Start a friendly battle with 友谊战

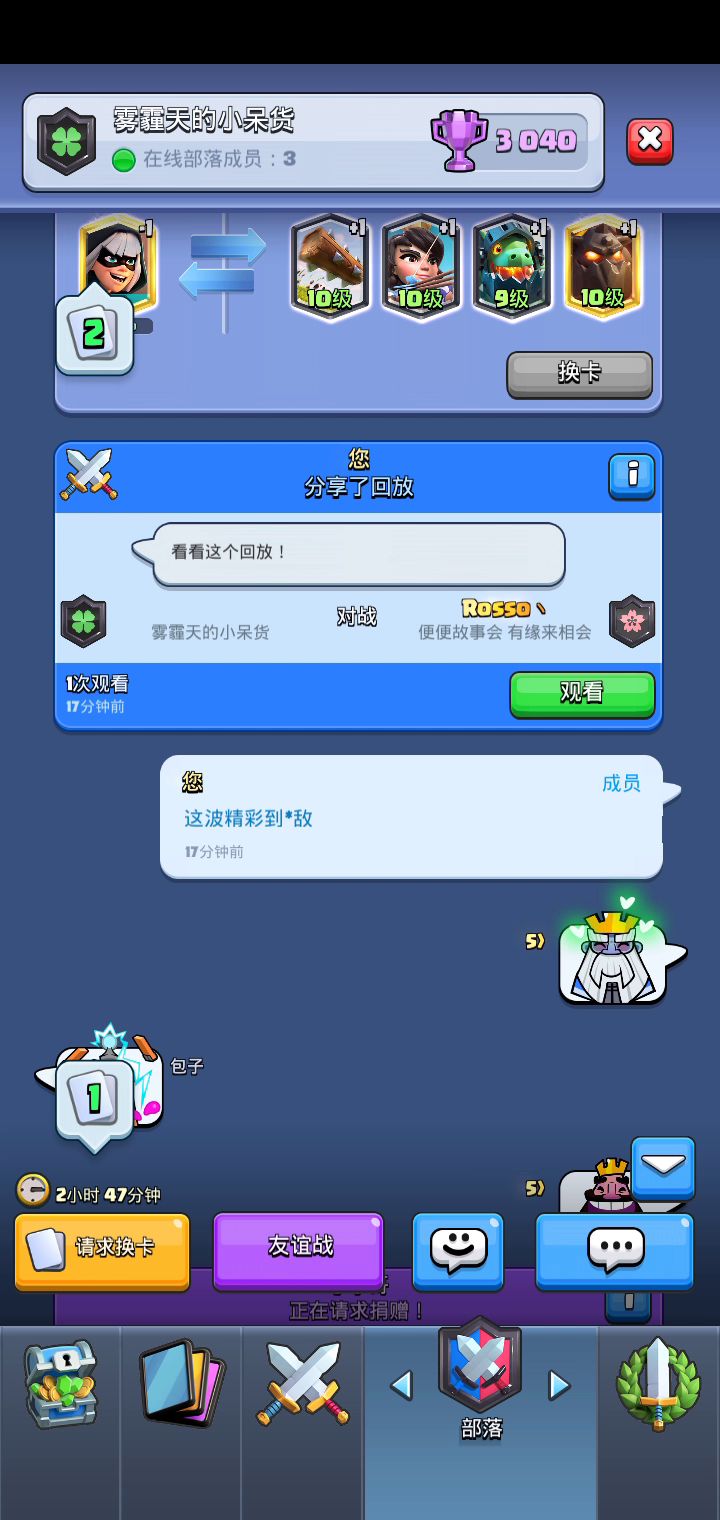[x=299, y=1248]
